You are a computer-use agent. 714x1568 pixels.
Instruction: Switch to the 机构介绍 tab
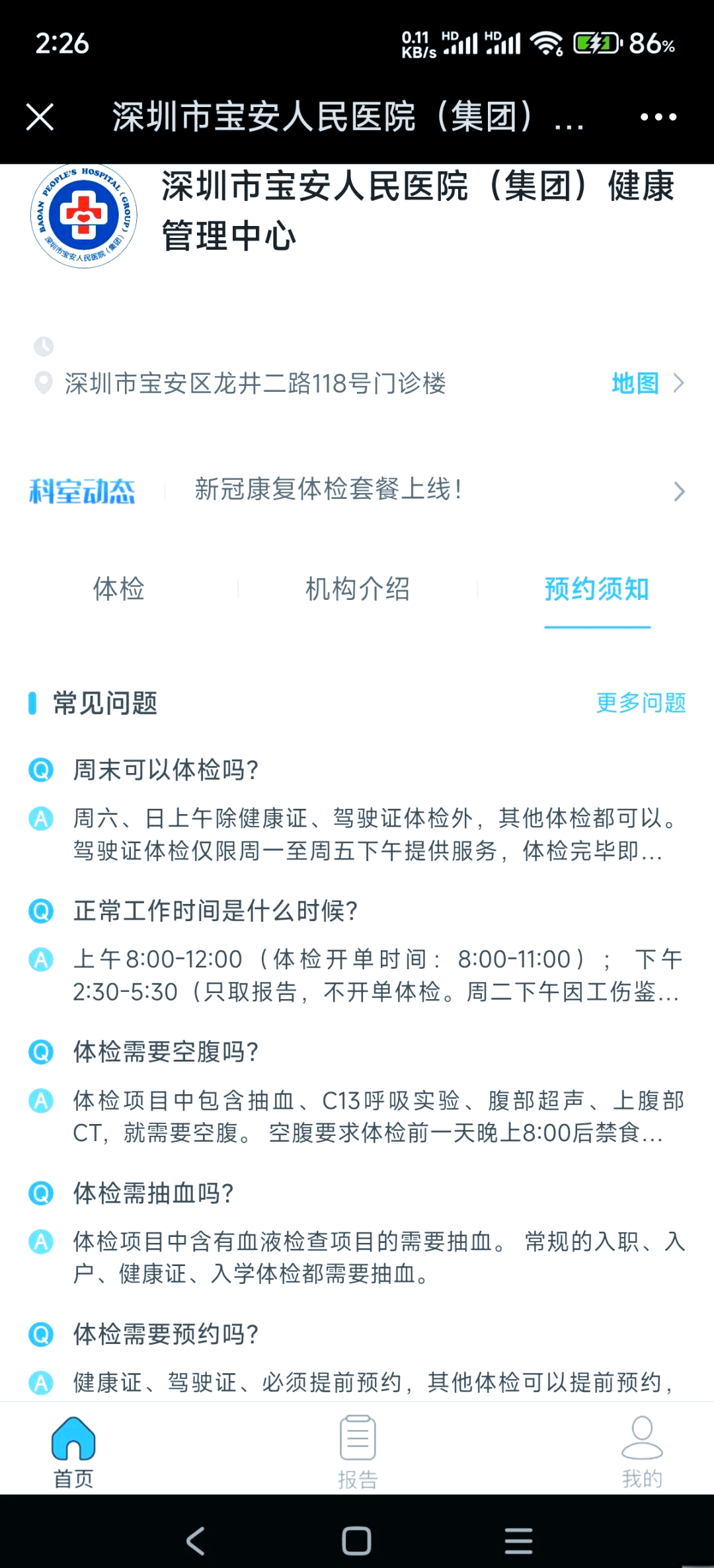coord(358,589)
